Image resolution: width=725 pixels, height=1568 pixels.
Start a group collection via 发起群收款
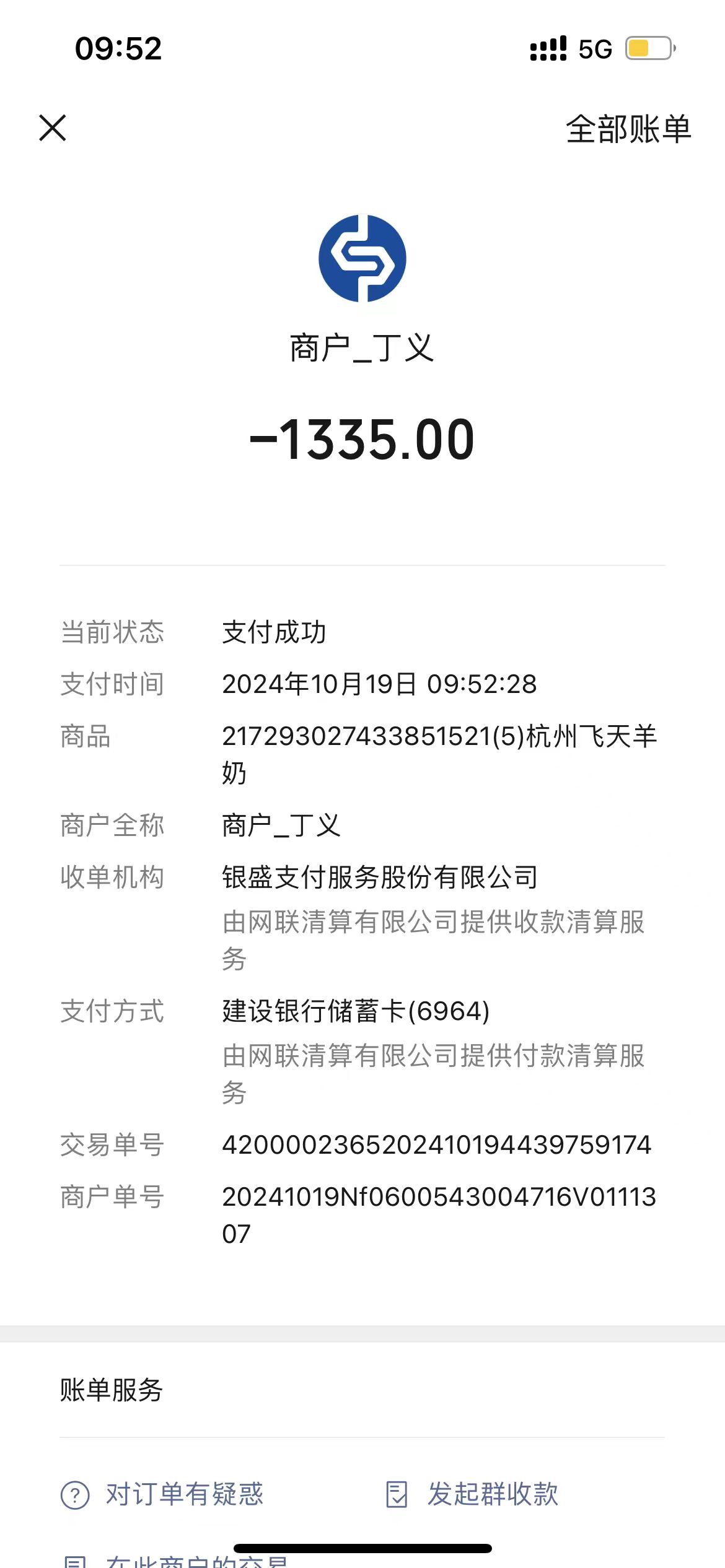click(472, 1494)
